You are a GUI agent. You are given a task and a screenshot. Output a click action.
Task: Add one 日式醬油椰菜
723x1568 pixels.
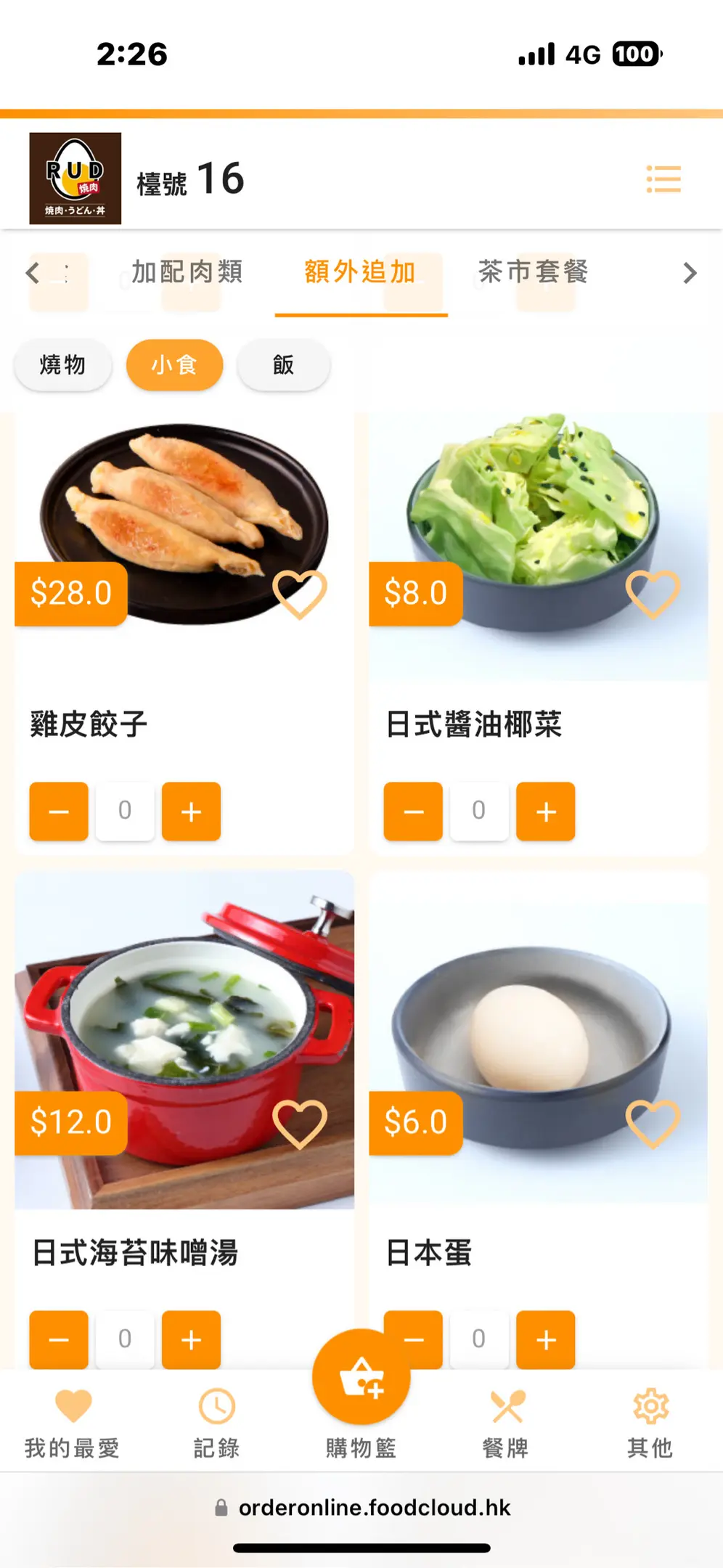click(545, 811)
